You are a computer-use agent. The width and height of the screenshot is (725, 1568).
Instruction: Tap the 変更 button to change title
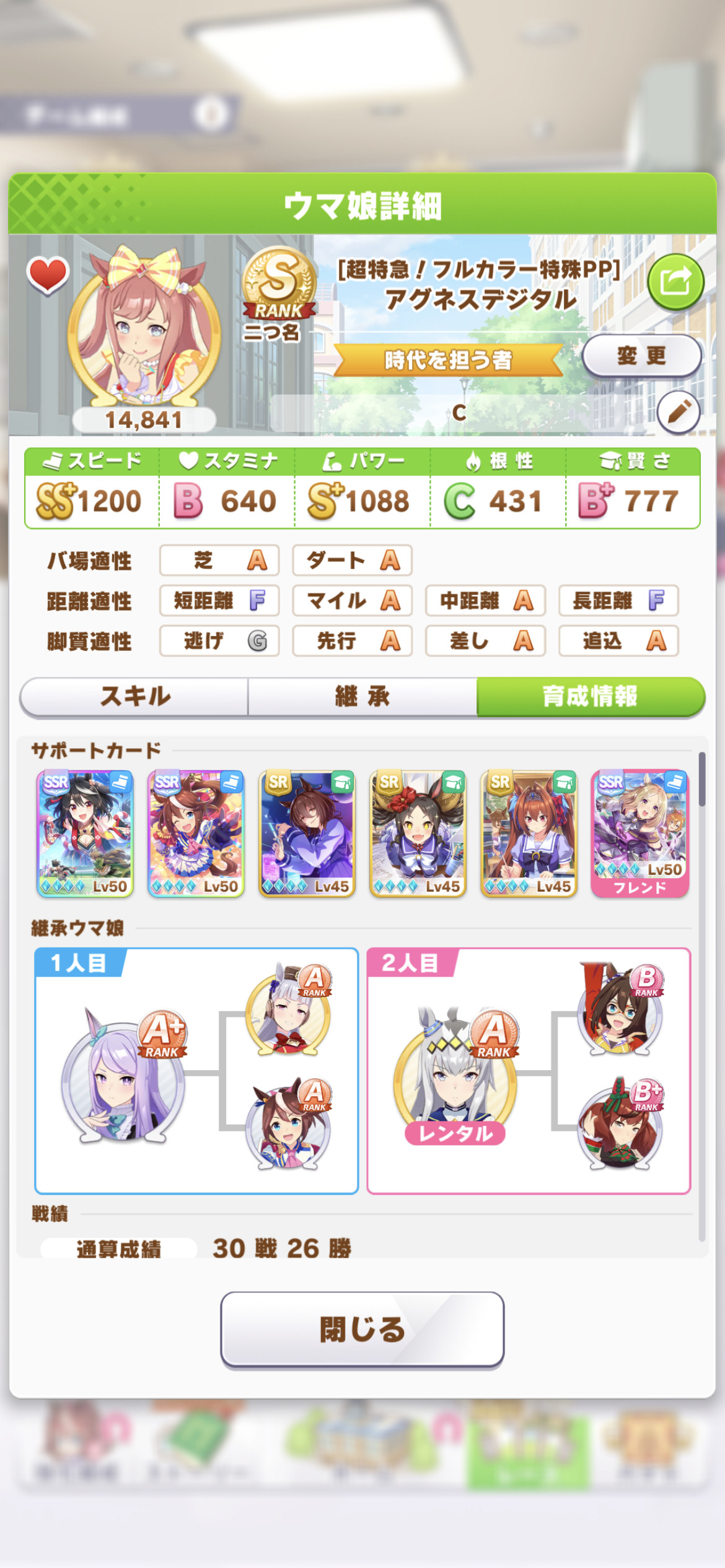pos(641,355)
